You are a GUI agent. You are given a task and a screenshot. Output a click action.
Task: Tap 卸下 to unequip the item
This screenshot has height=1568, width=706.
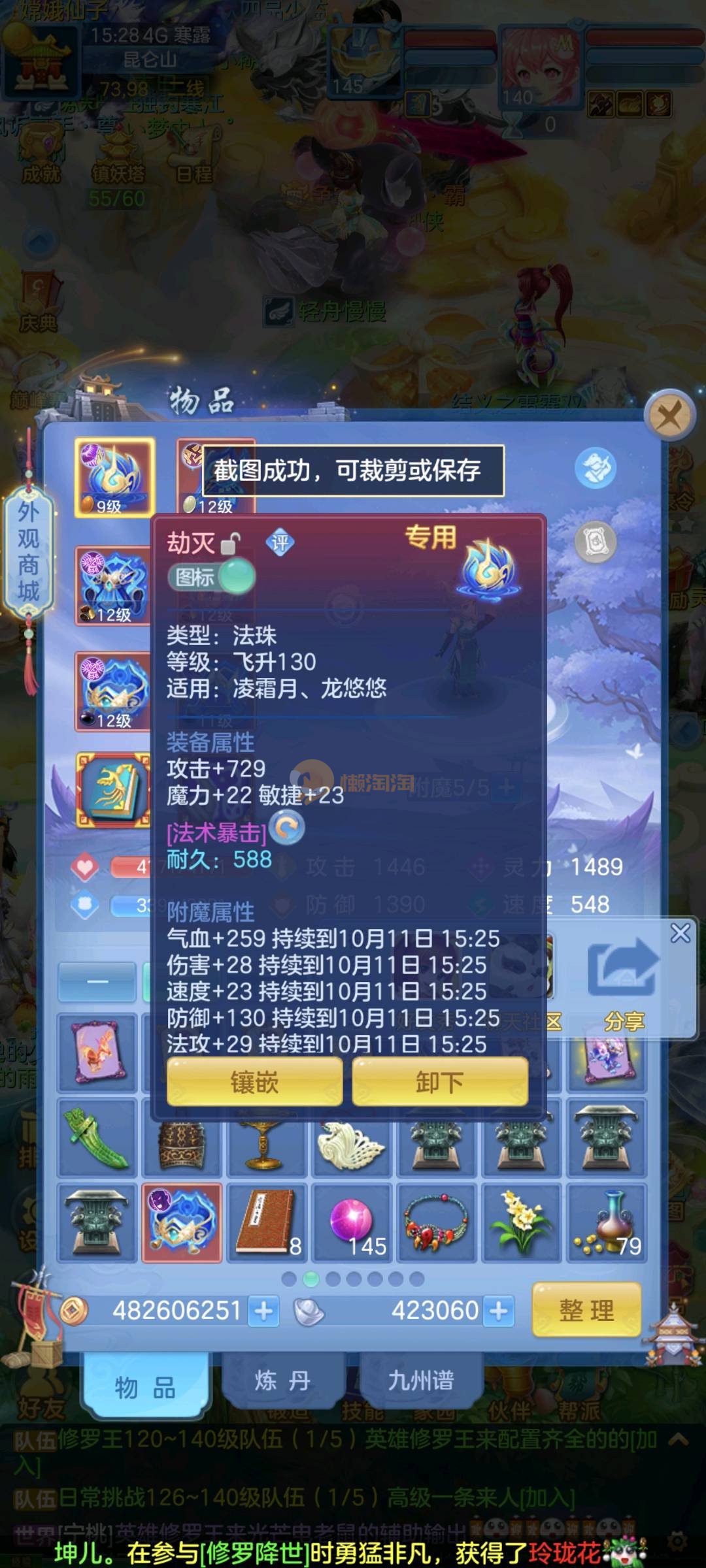coord(439,1083)
